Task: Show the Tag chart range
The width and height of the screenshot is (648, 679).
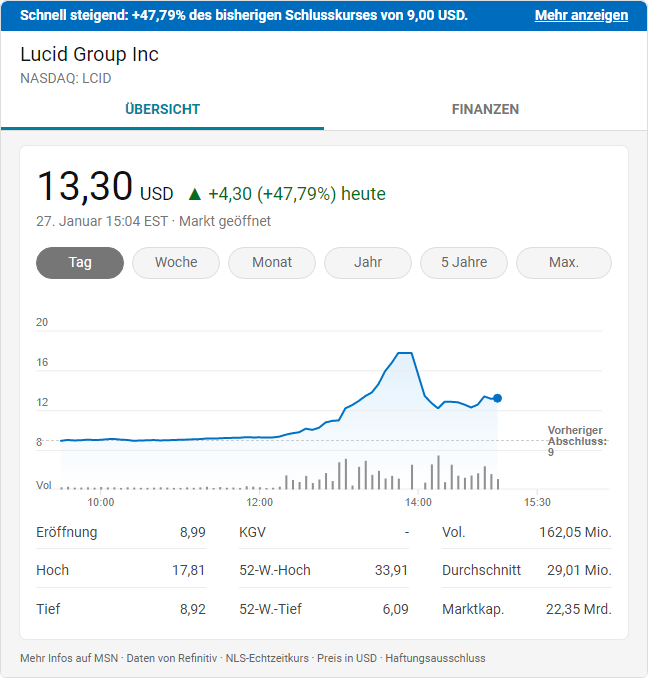Action: tap(80, 263)
